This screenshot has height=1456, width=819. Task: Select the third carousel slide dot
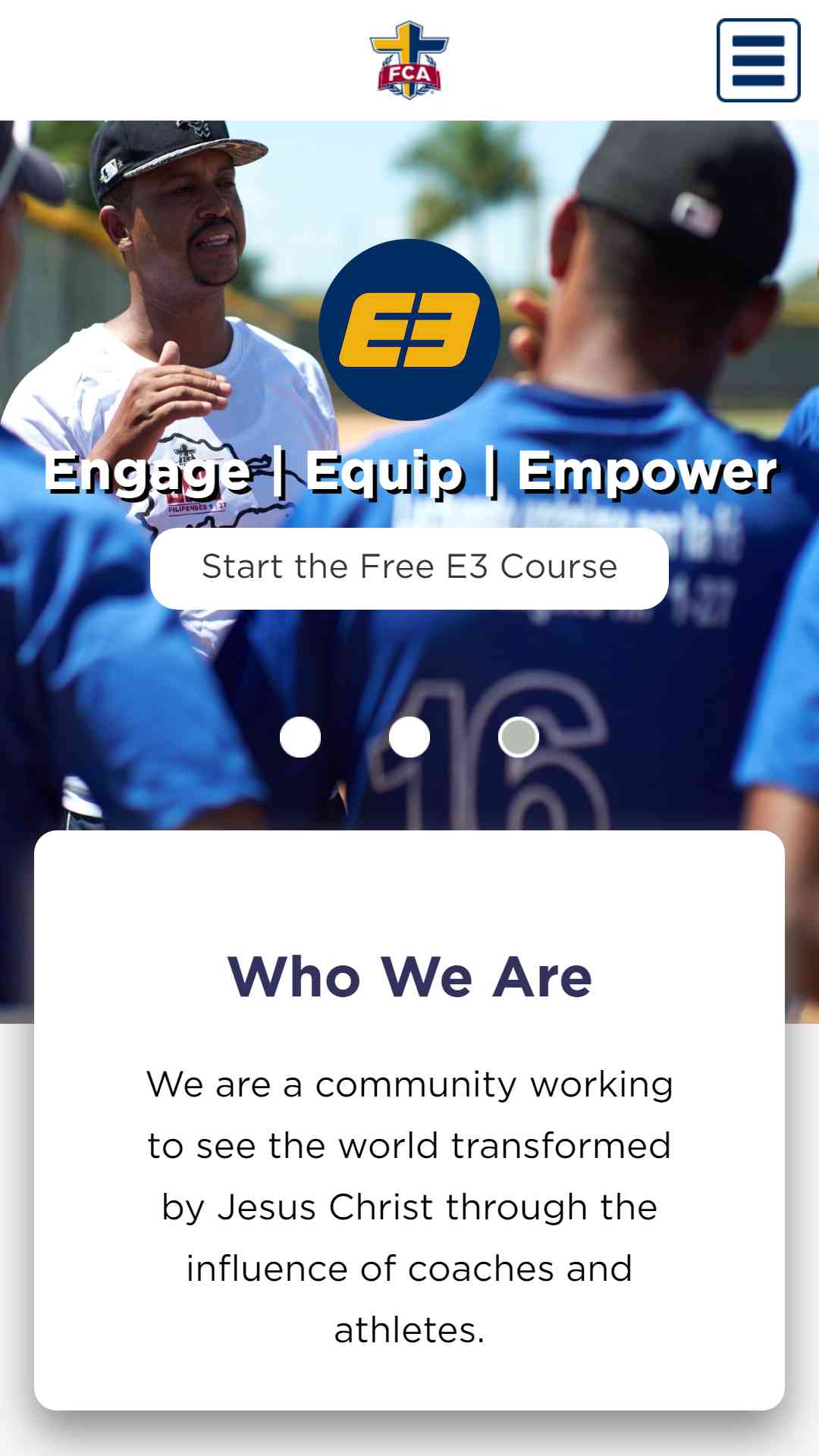[x=519, y=737]
